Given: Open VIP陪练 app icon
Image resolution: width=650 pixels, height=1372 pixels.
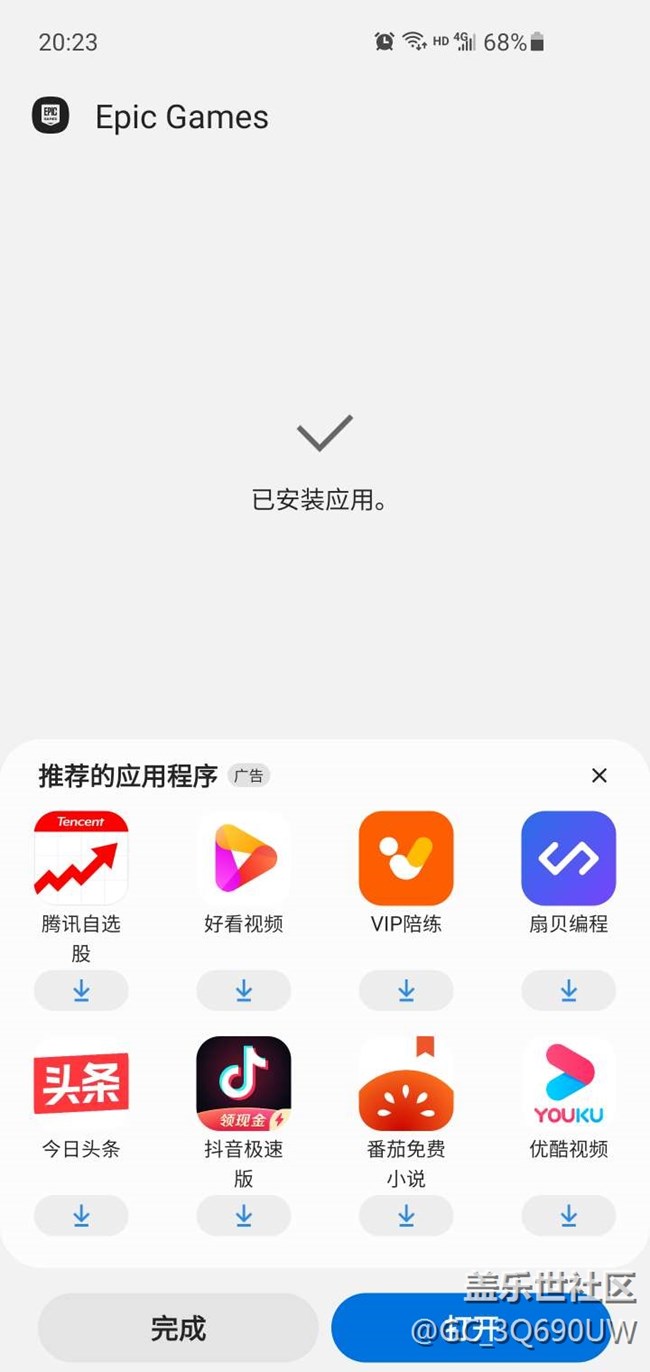Looking at the screenshot, I should click(x=406, y=857).
